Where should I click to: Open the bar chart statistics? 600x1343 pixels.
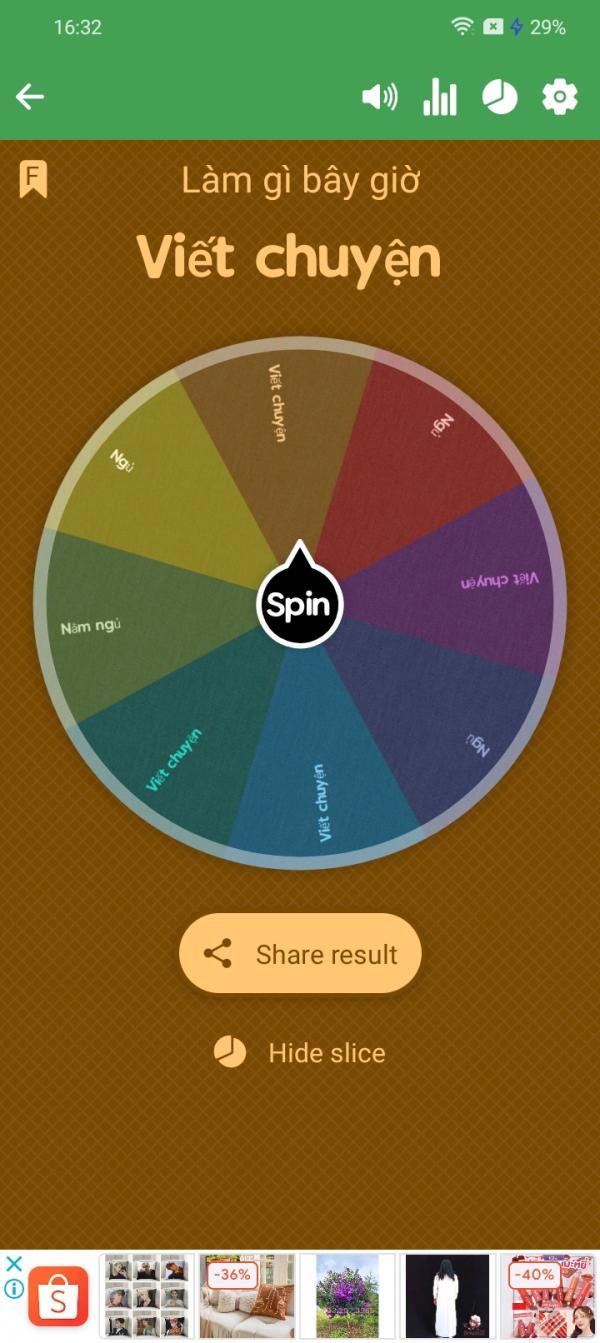click(440, 97)
